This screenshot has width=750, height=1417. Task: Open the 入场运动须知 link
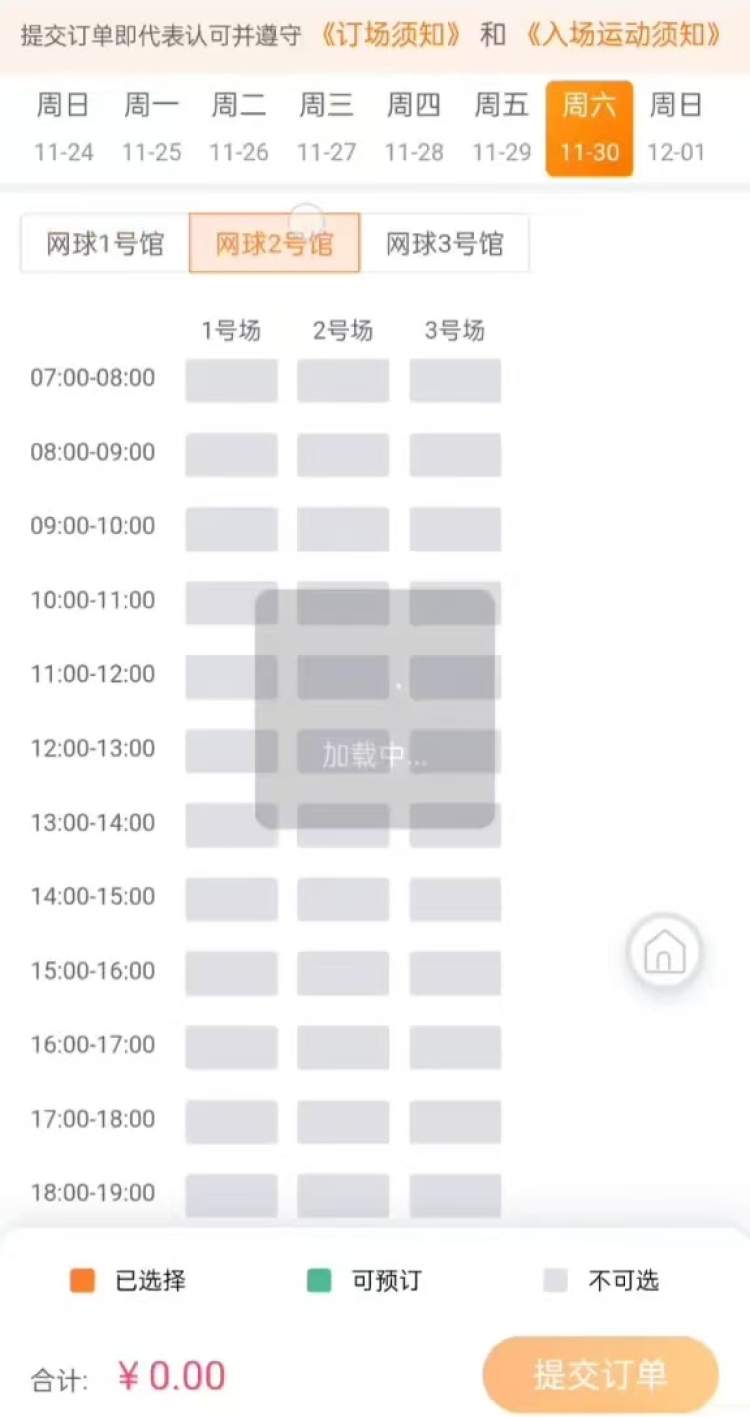[624, 35]
